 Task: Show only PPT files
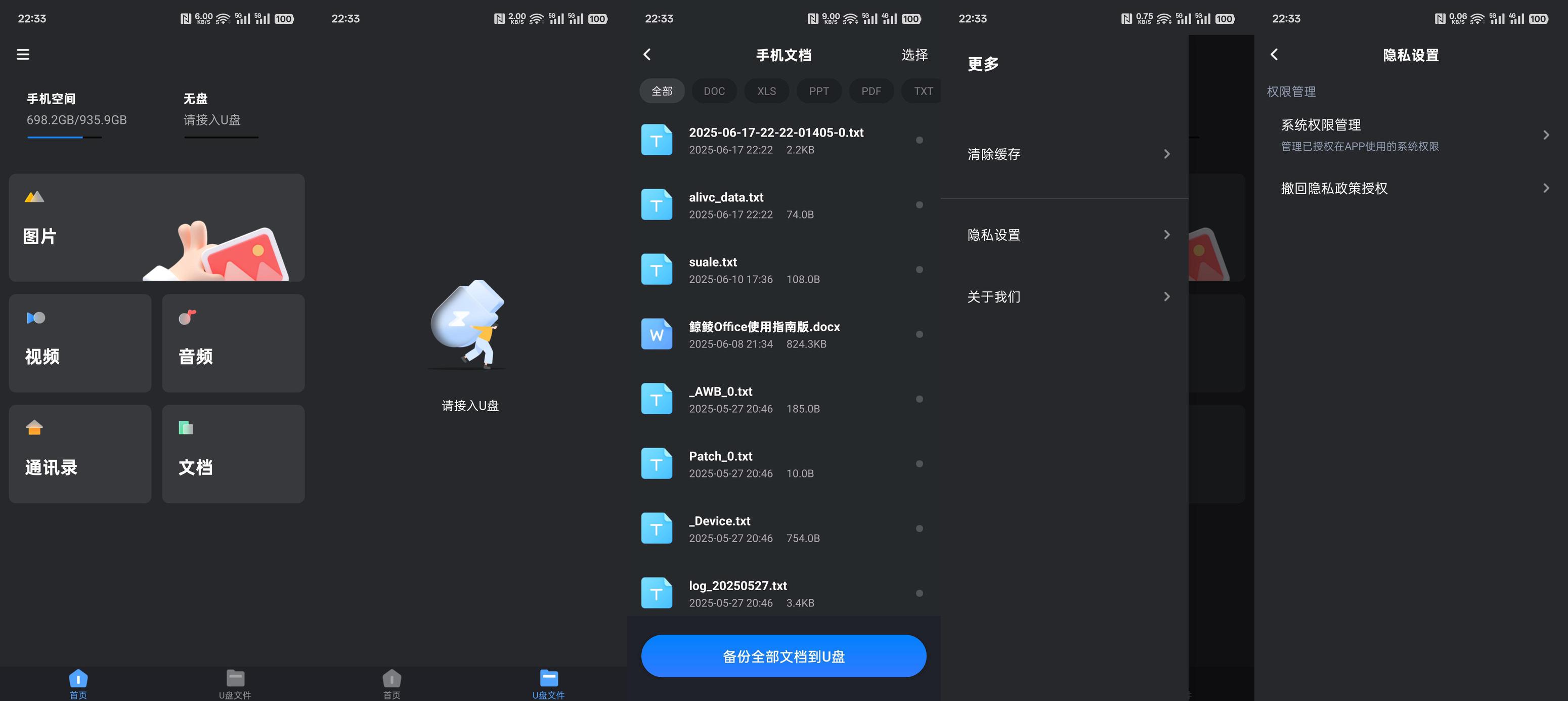coord(819,91)
